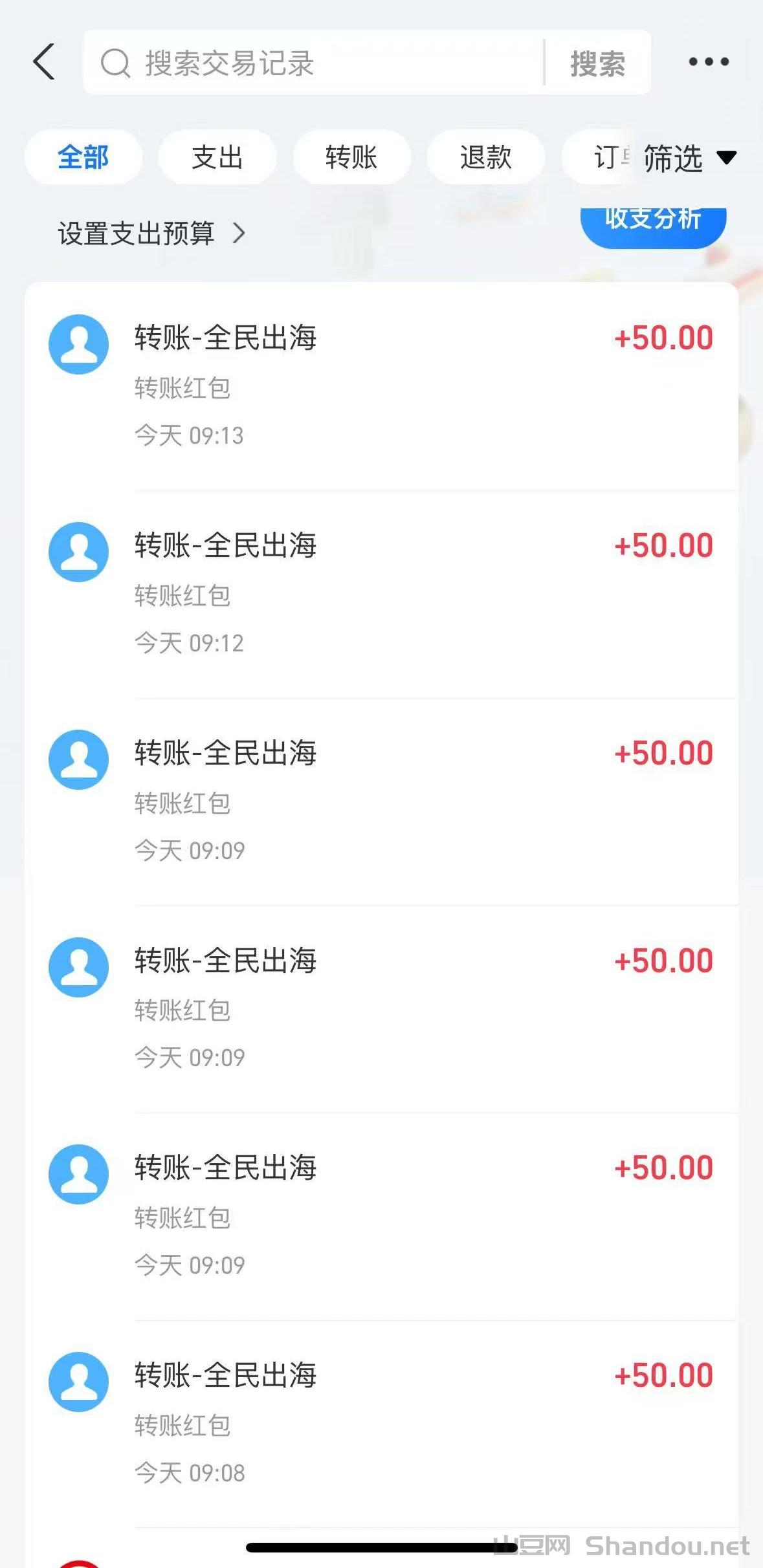Open the 今天 09:13 transfer record

(382, 386)
